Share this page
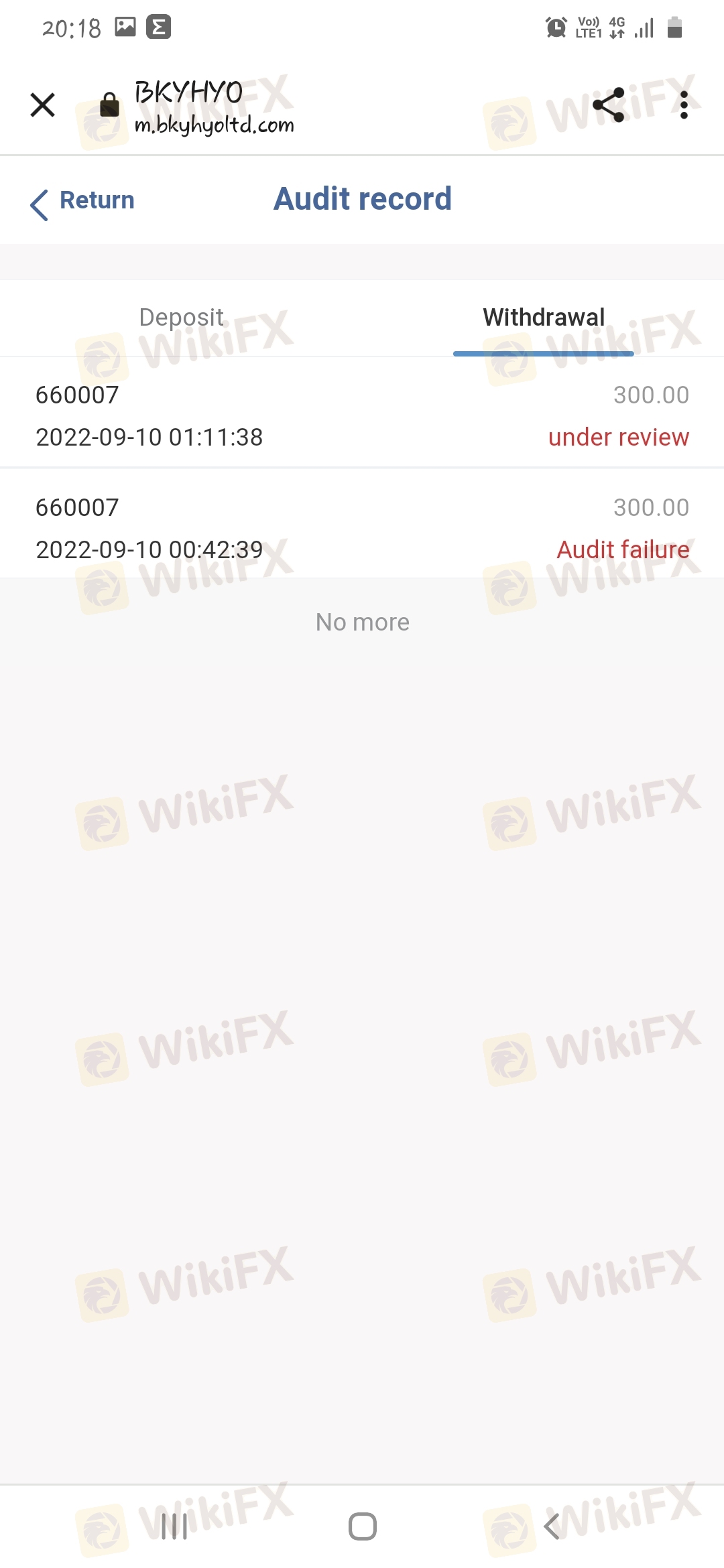The width and height of the screenshot is (724, 1568). (x=609, y=105)
